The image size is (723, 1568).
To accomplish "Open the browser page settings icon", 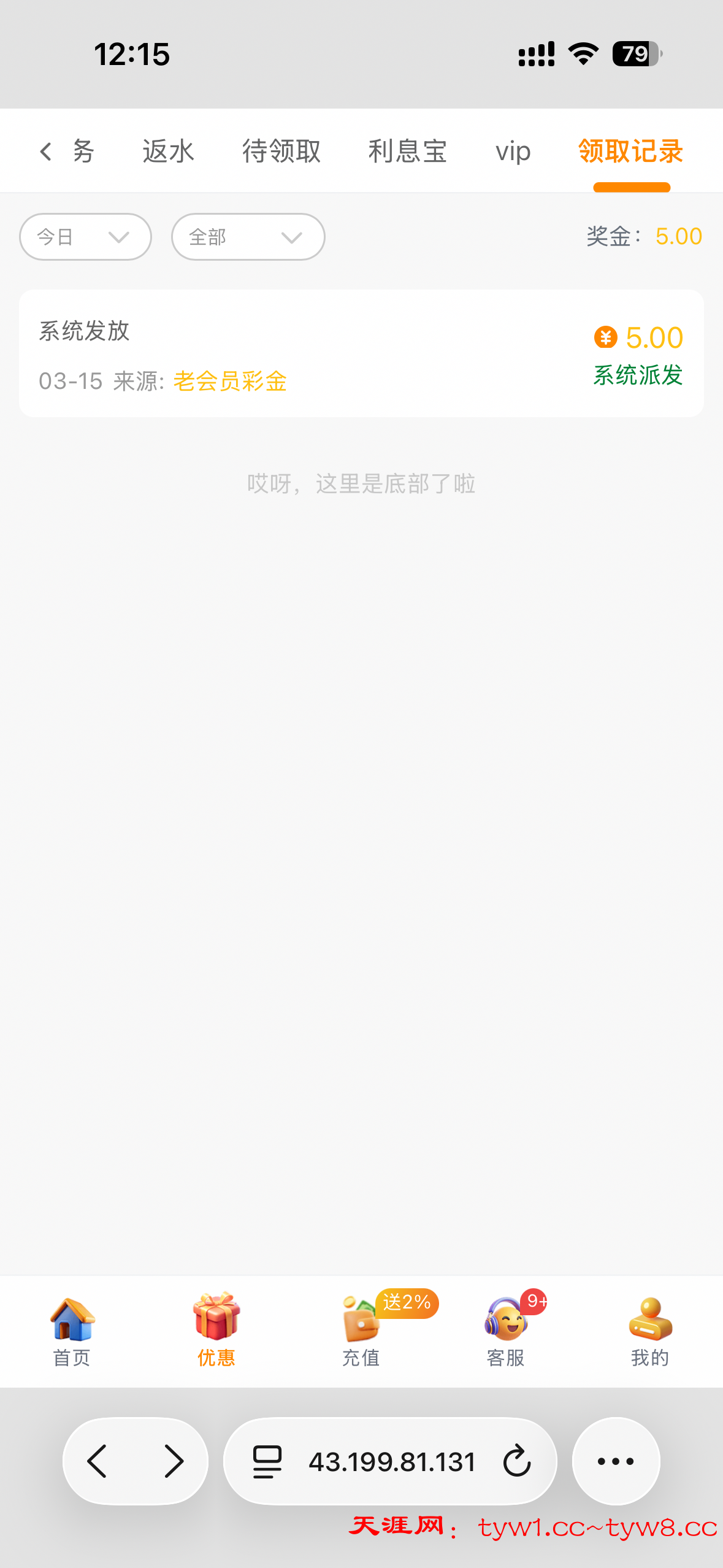I will point(267,1461).
